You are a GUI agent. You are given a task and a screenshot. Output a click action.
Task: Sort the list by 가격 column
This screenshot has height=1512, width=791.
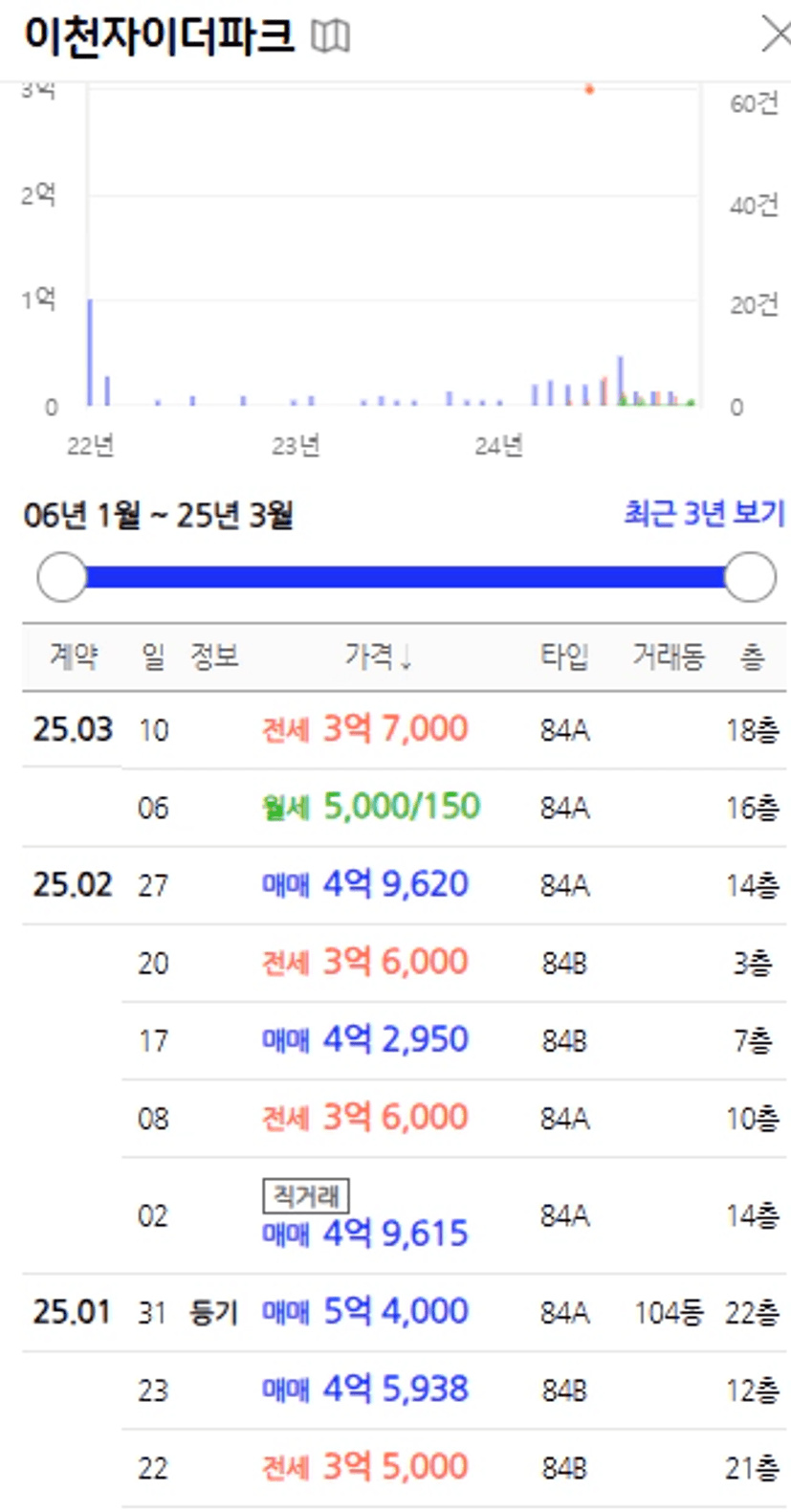[379, 656]
